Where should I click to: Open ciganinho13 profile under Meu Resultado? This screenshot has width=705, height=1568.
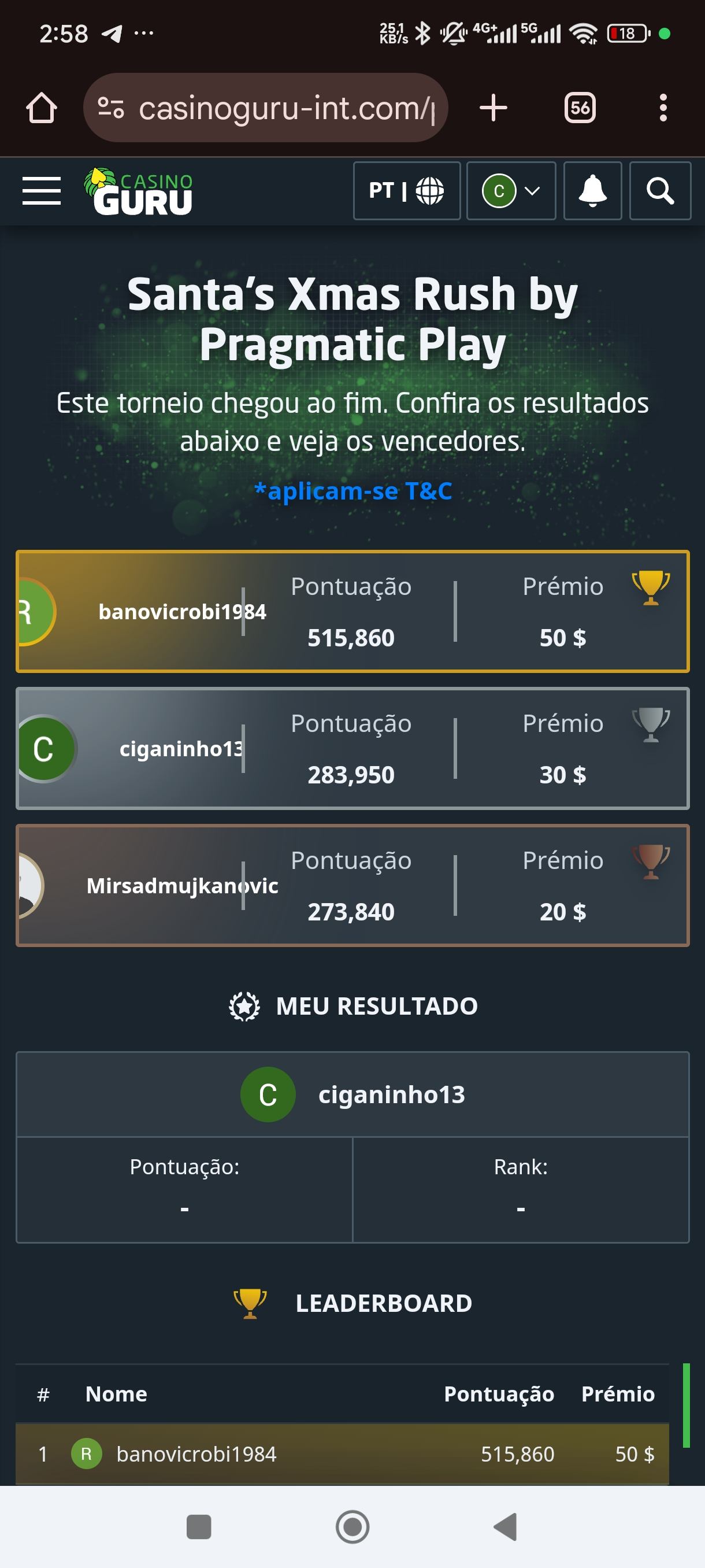pyautogui.click(x=391, y=1094)
